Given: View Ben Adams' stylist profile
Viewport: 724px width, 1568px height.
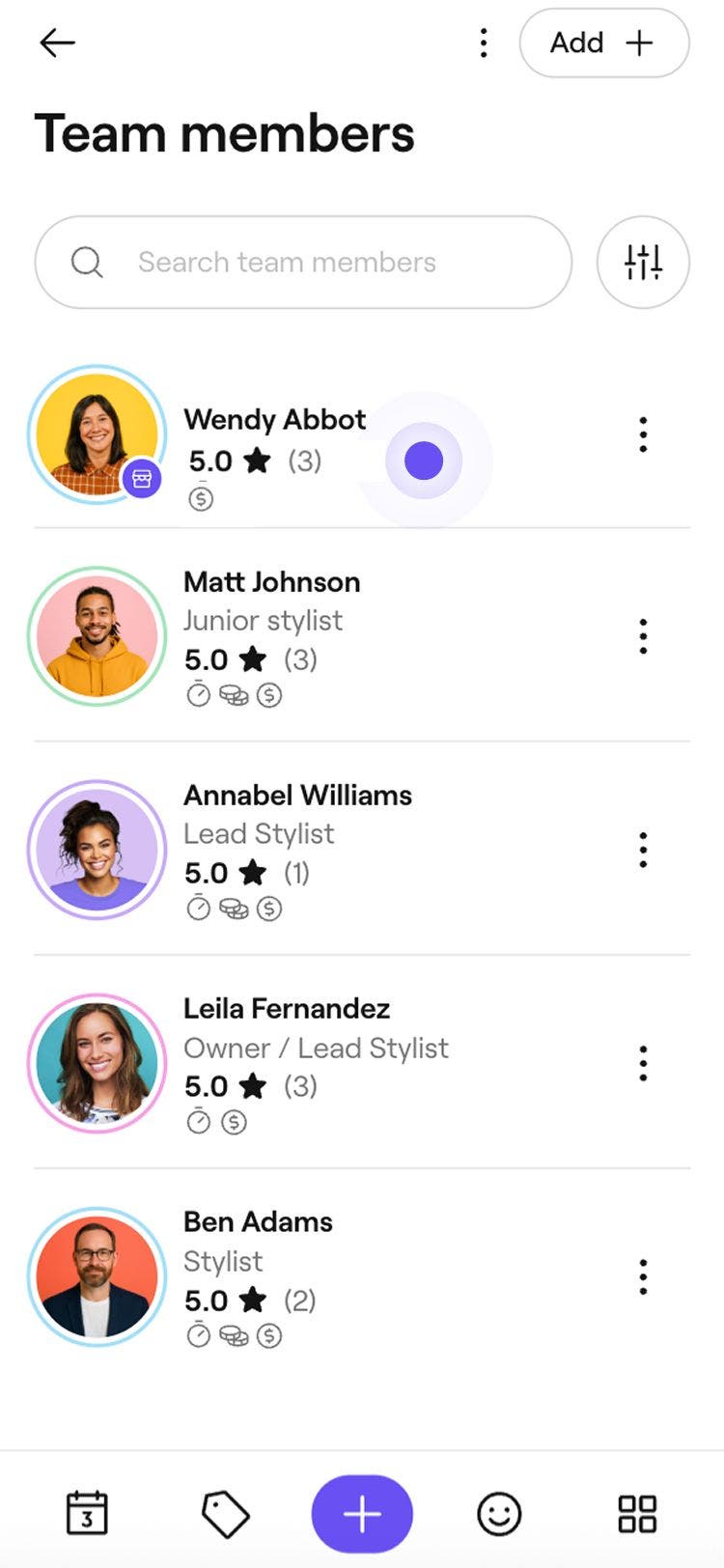Looking at the screenshot, I should point(258,1223).
